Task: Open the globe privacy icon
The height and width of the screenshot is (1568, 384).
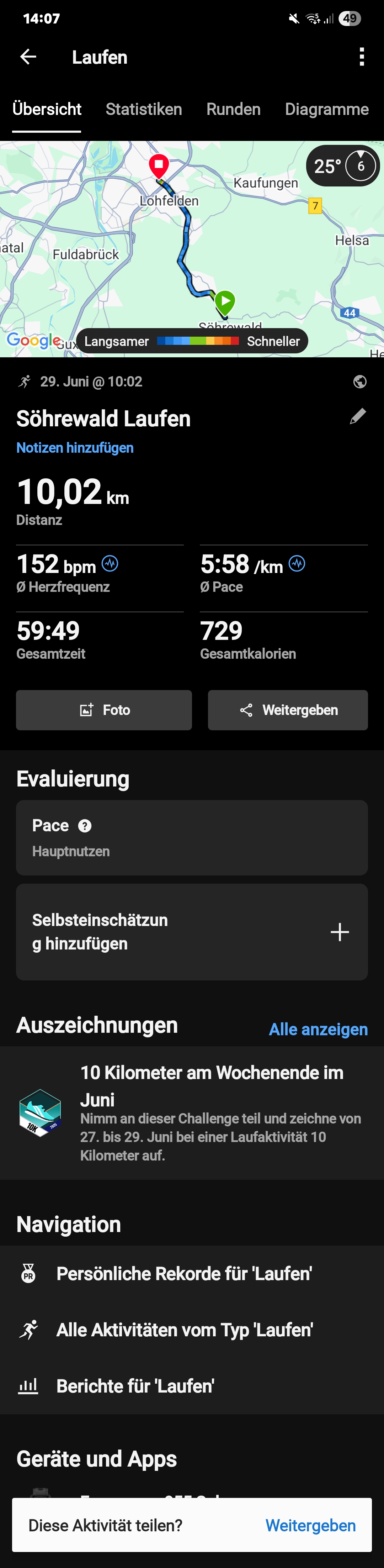Action: point(360,382)
